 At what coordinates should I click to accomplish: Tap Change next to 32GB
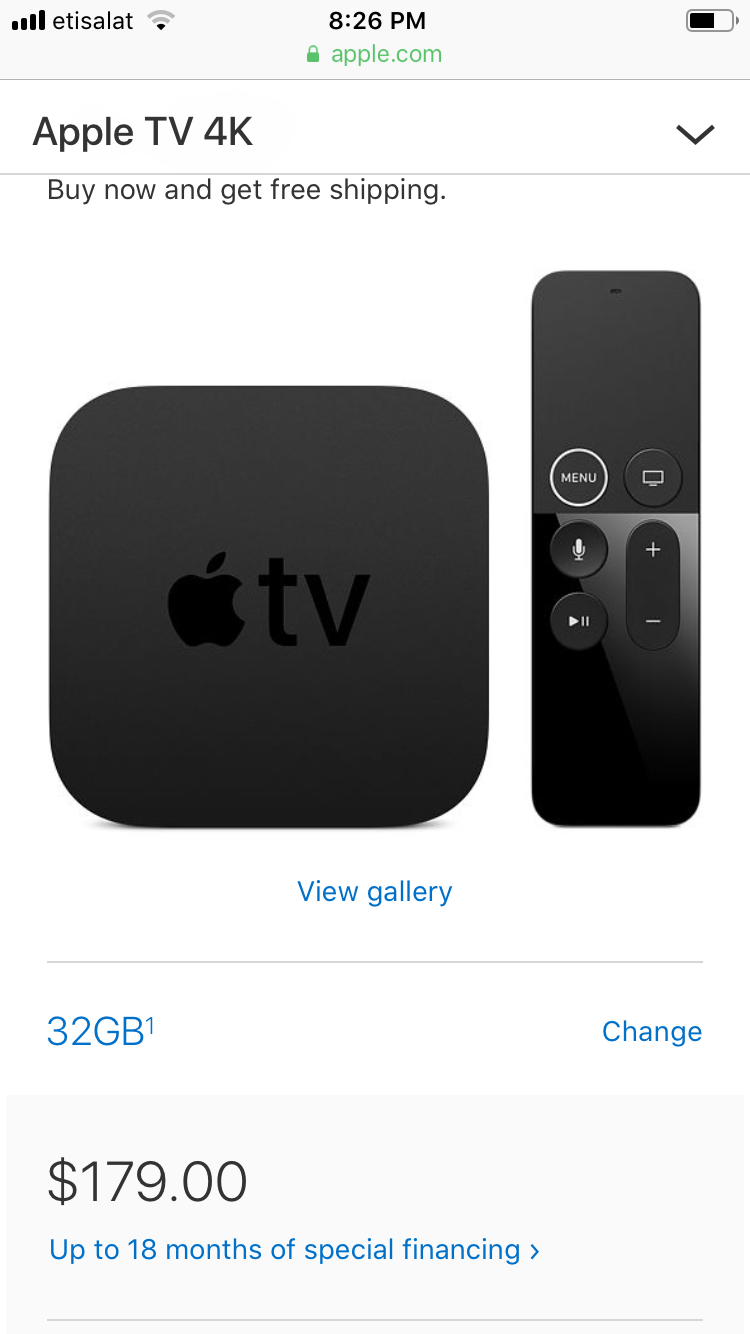click(652, 1031)
